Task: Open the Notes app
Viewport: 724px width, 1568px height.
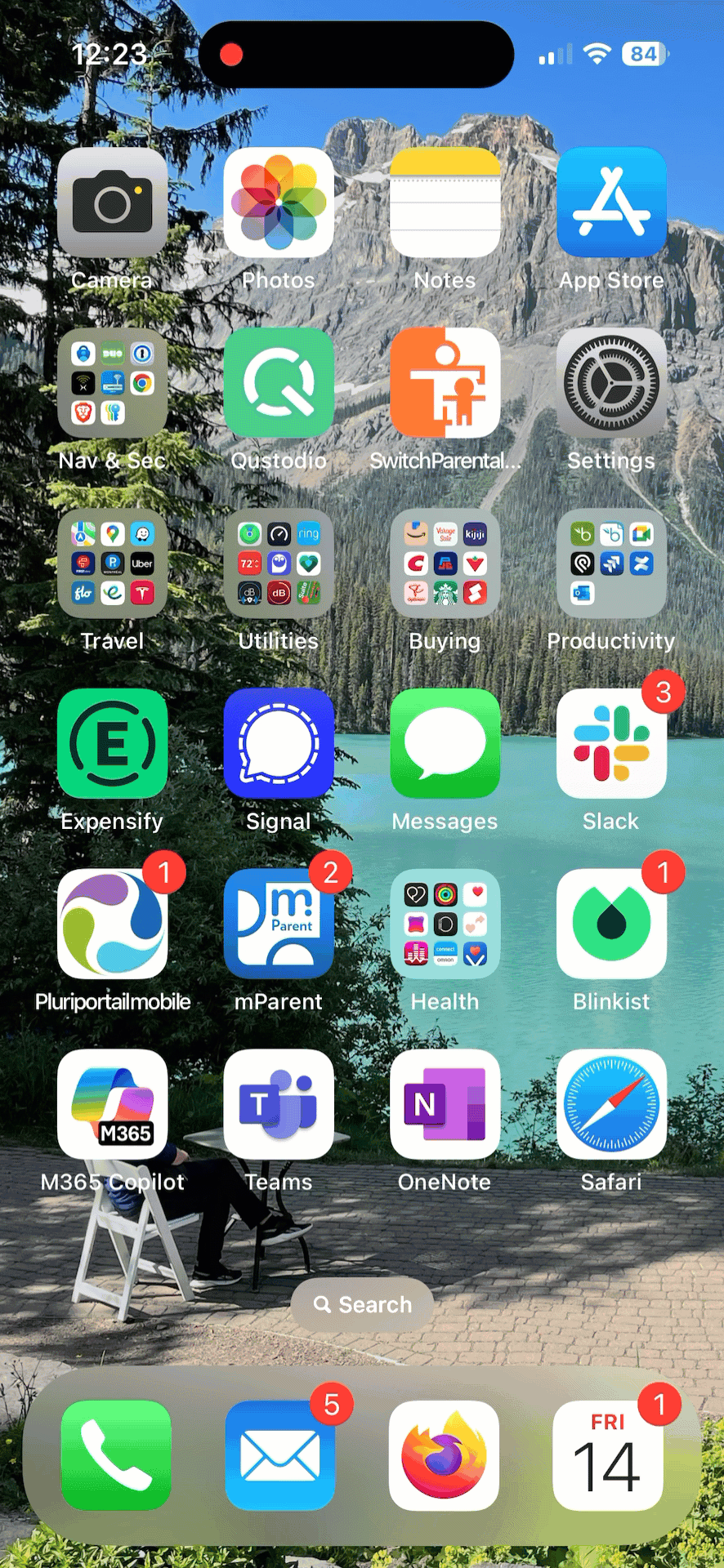Action: tap(445, 203)
